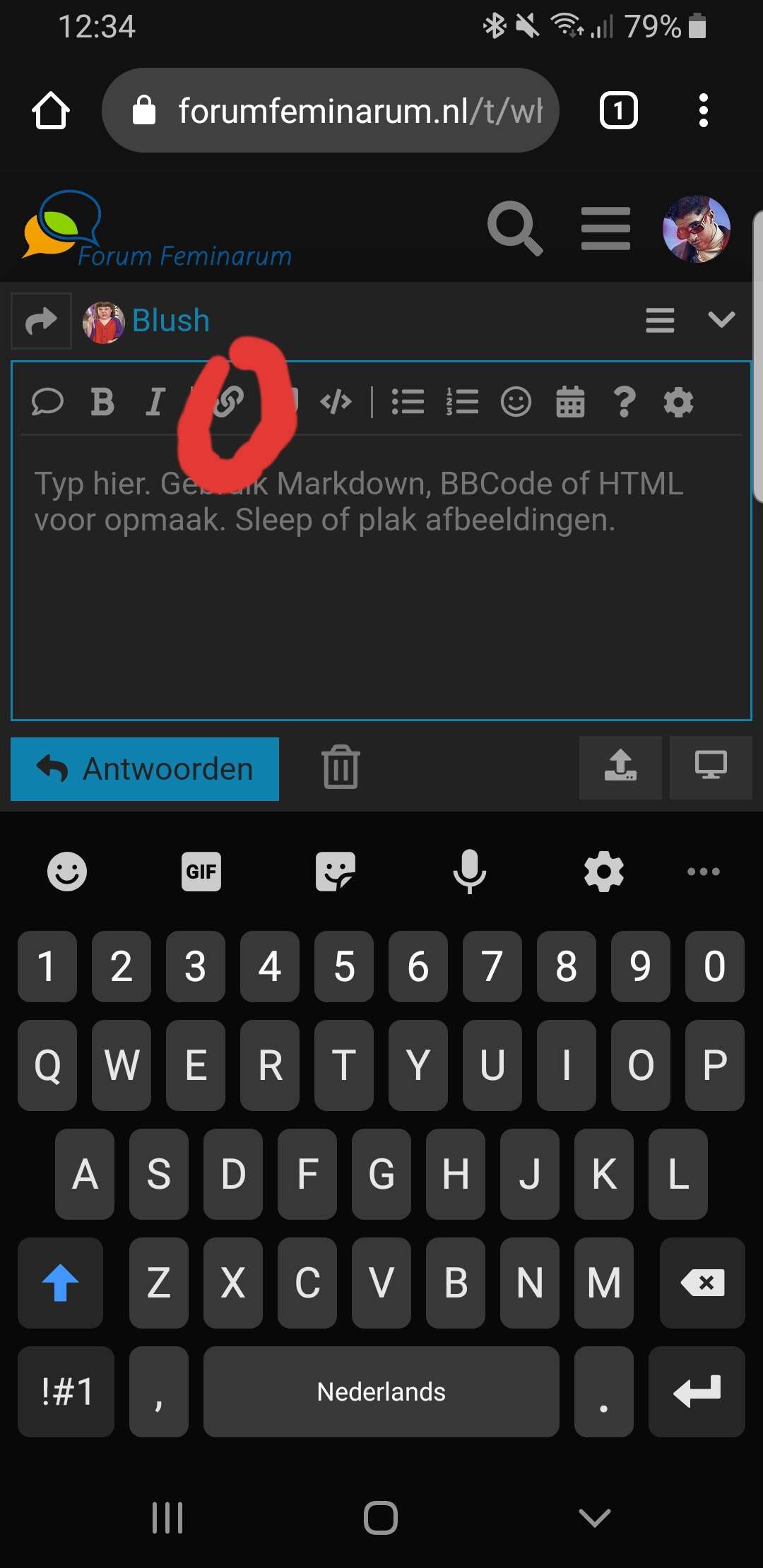Screen dimensions: 763x1568
Task: Open the forum hamburger menu
Action: (605, 228)
